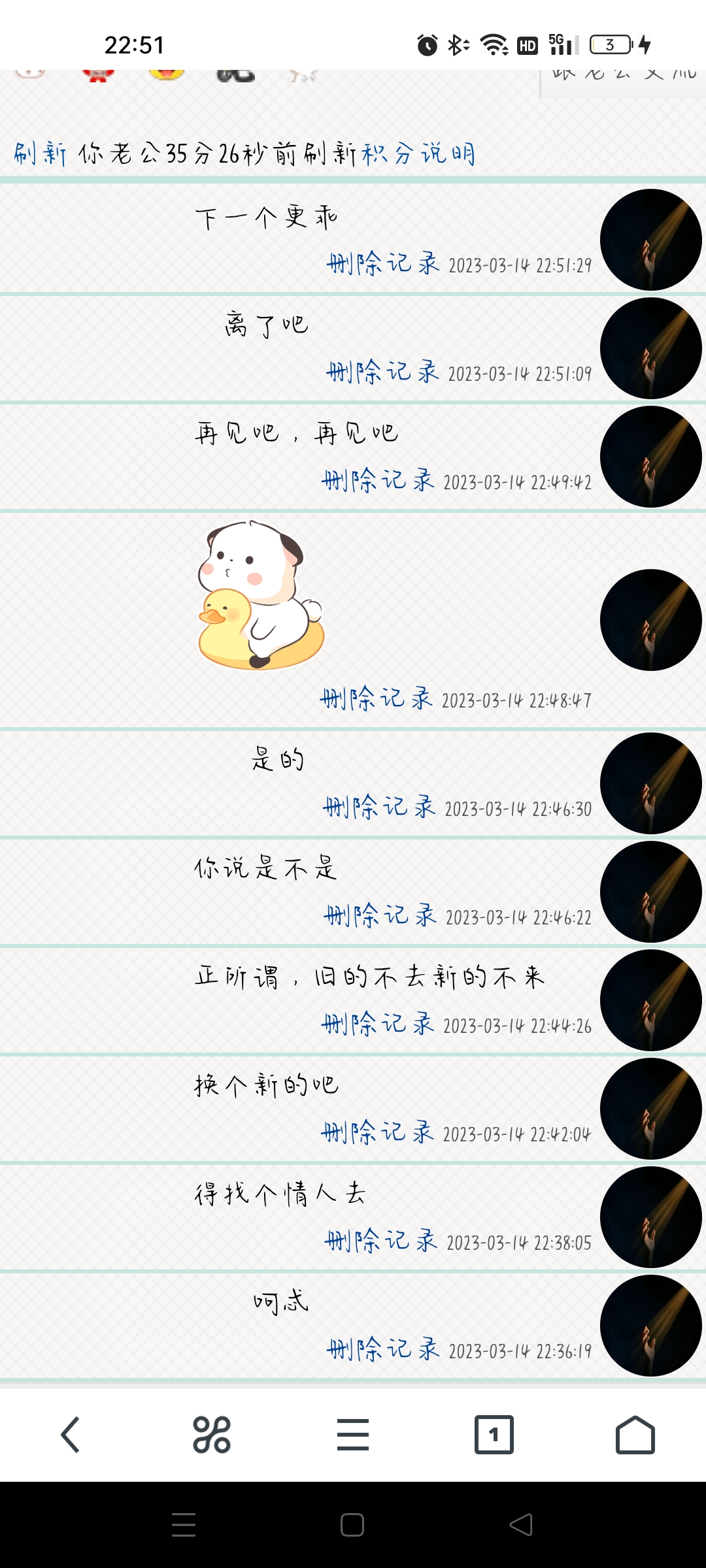Delete the record for 正所谓，旧的不去新的不来
Viewport: 706px width, 1568px height.
[x=378, y=1024]
